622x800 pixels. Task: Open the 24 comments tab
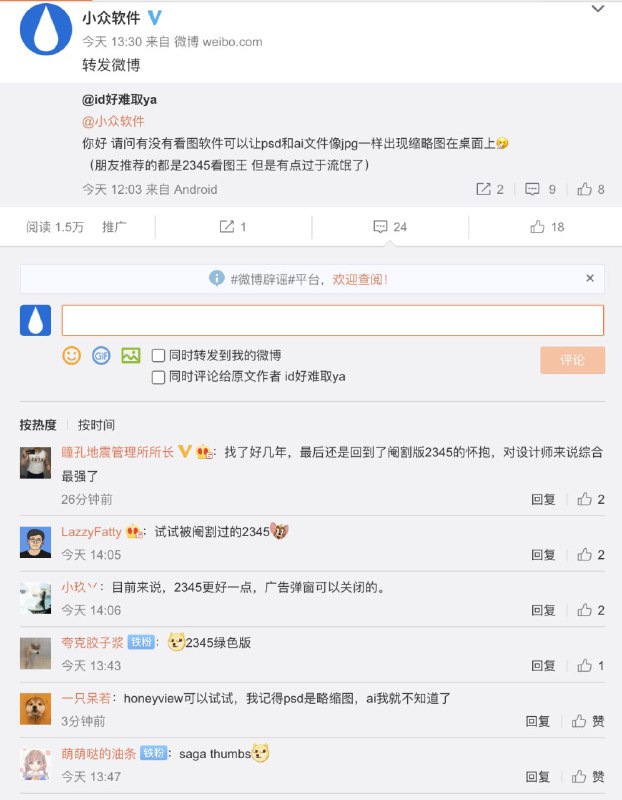click(x=390, y=227)
